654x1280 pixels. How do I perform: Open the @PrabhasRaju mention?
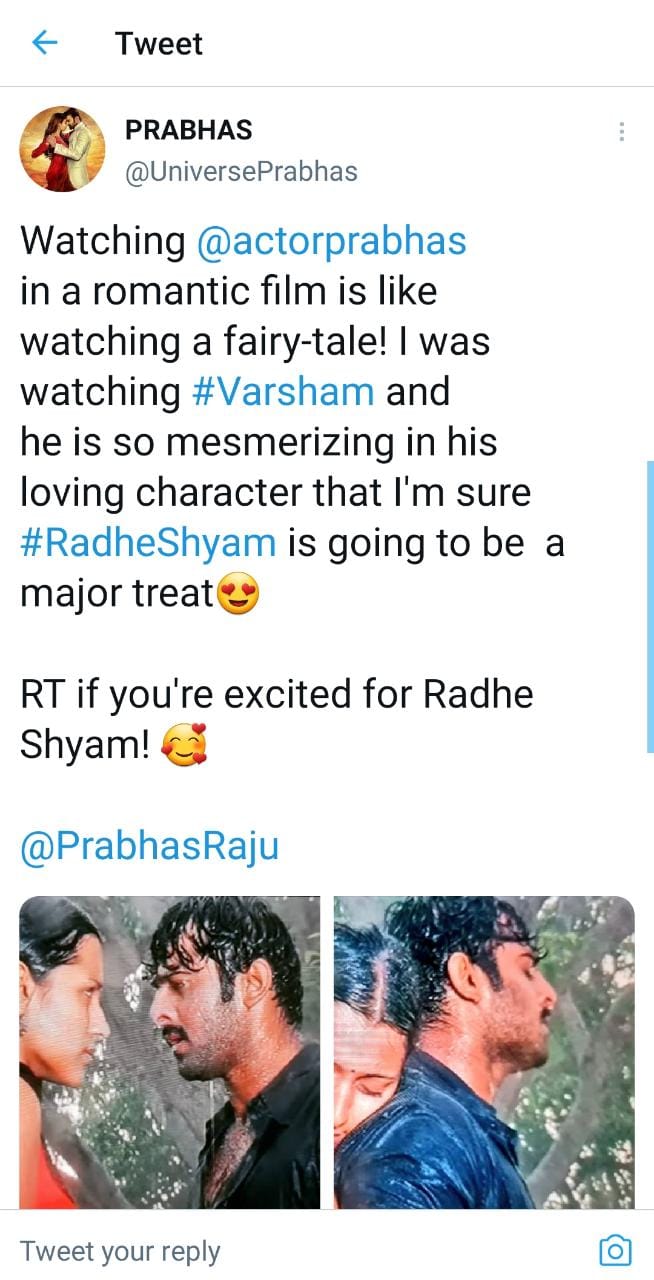149,846
